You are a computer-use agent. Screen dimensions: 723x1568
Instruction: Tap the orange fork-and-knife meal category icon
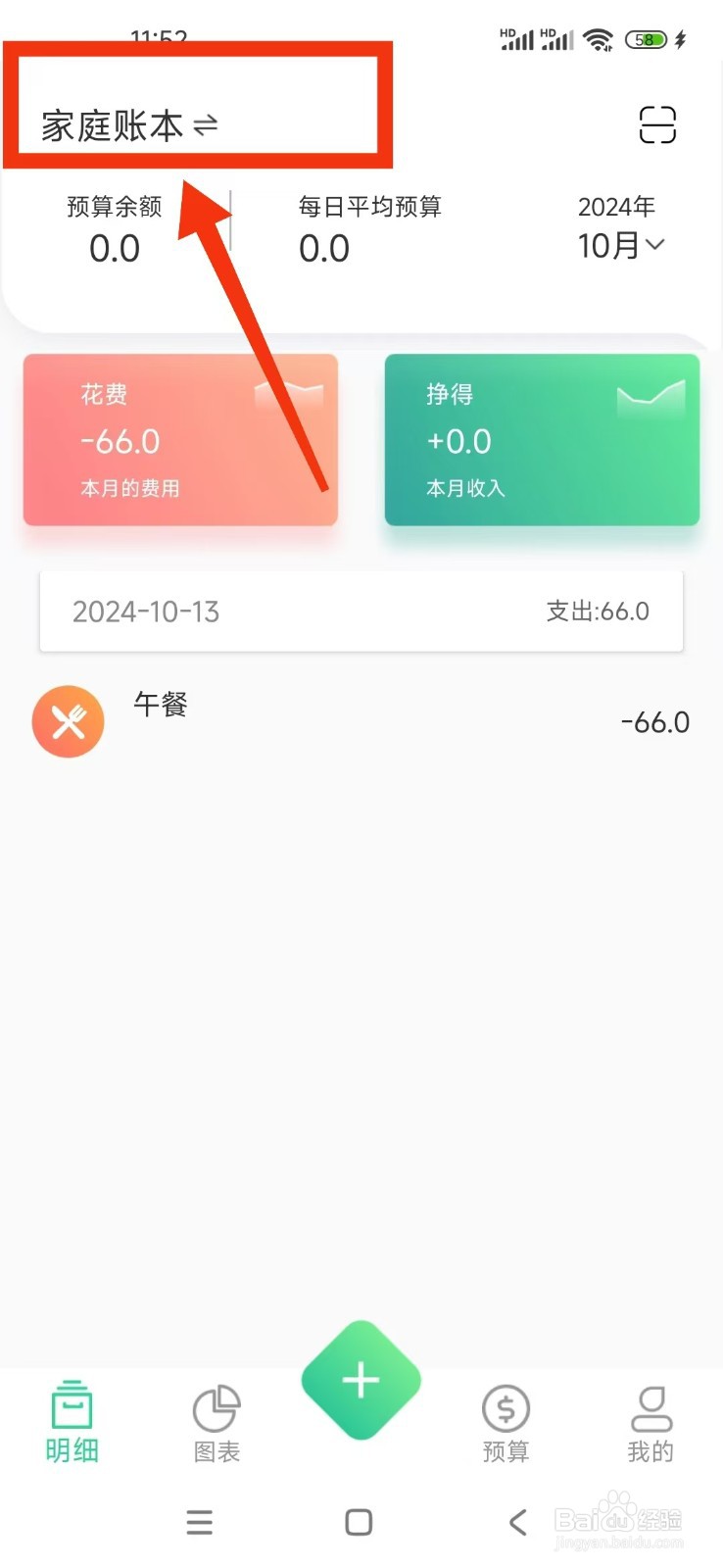pos(68,721)
